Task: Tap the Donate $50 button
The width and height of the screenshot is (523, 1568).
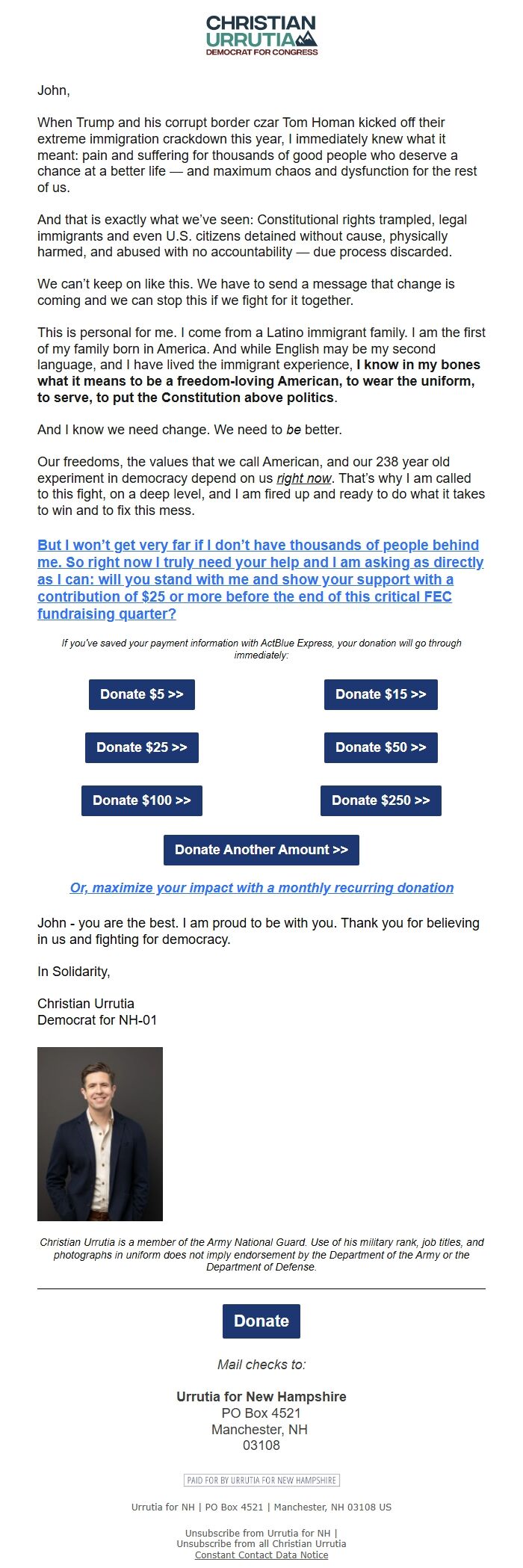Action: click(380, 747)
